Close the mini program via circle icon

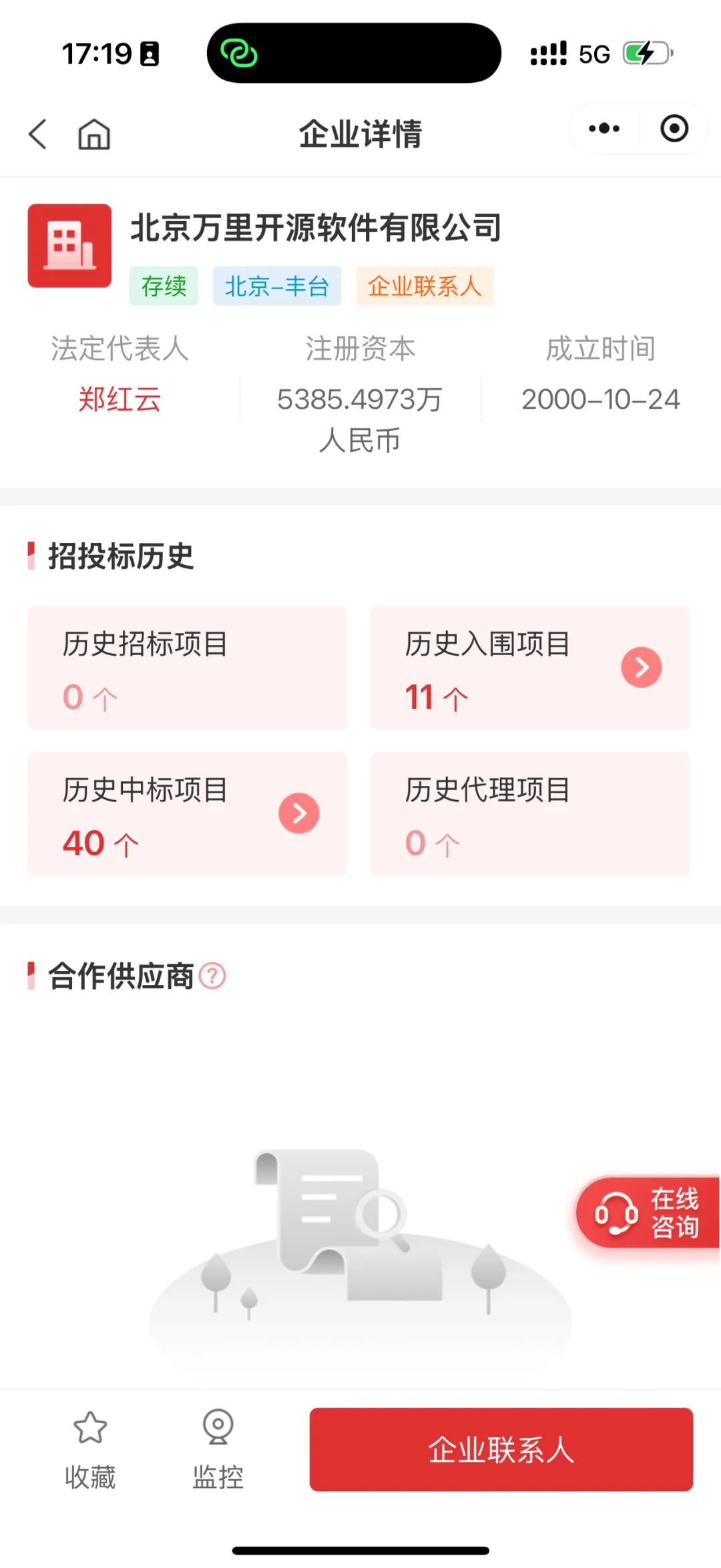coord(674,128)
